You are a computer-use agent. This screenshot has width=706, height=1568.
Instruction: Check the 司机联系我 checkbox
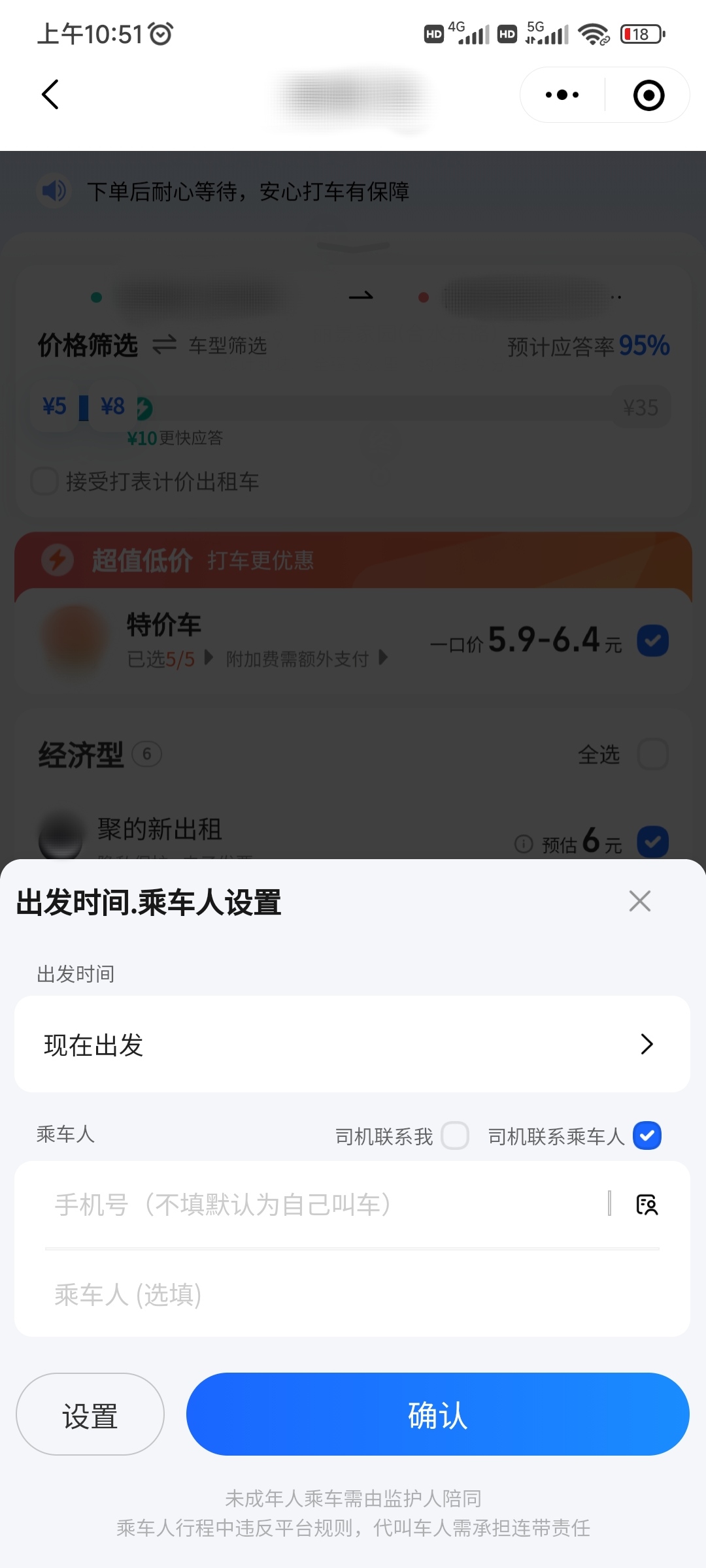(455, 1135)
